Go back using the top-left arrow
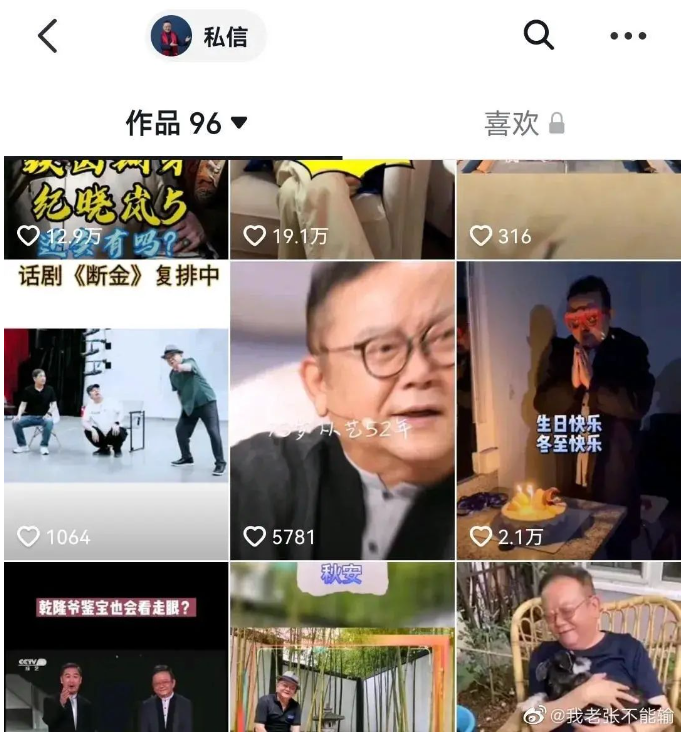This screenshot has height=735, width=684. 47,36
